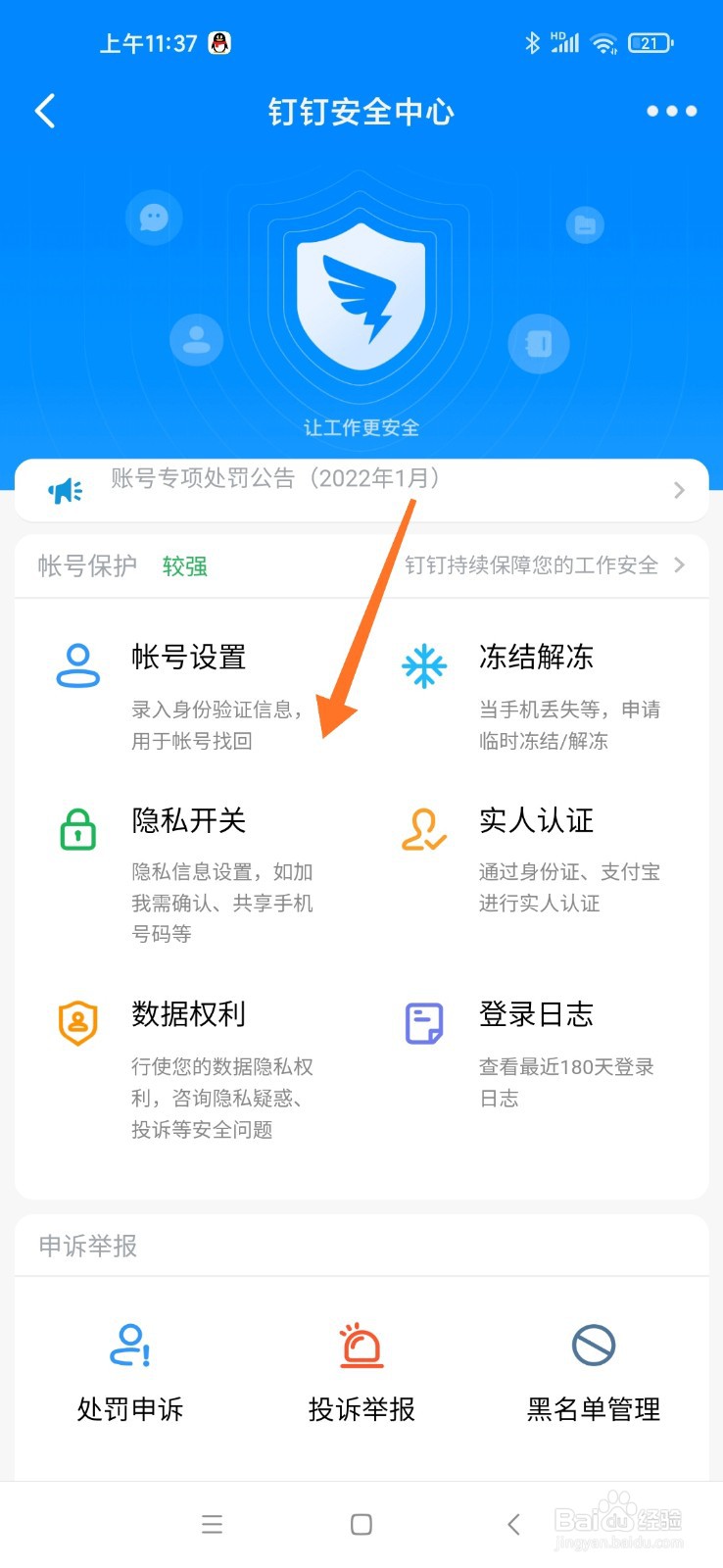
Task: Open 隐私开关 via the green lock icon
Action: click(x=78, y=828)
